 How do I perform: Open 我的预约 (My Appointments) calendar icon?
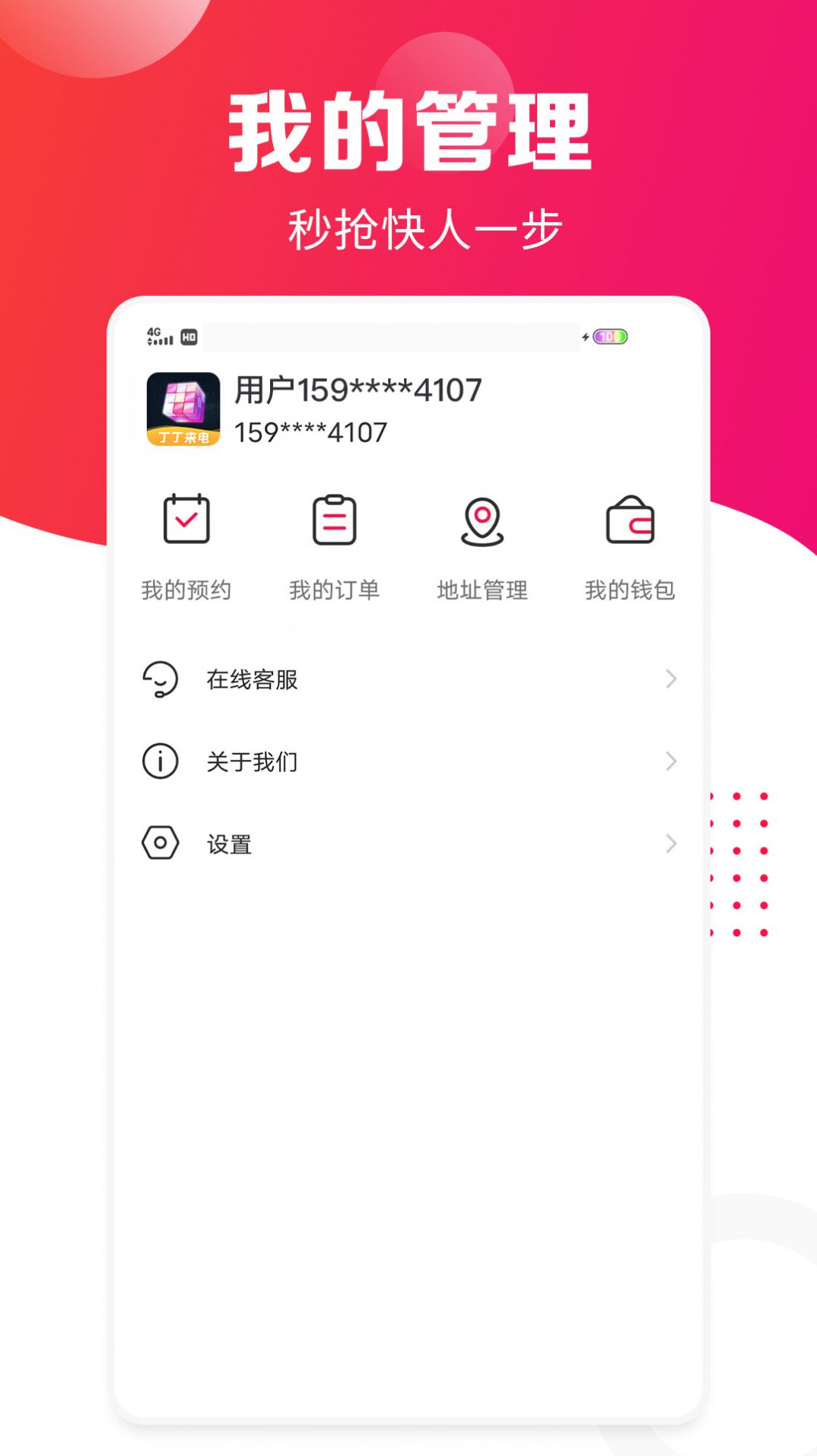pyautogui.click(x=187, y=520)
